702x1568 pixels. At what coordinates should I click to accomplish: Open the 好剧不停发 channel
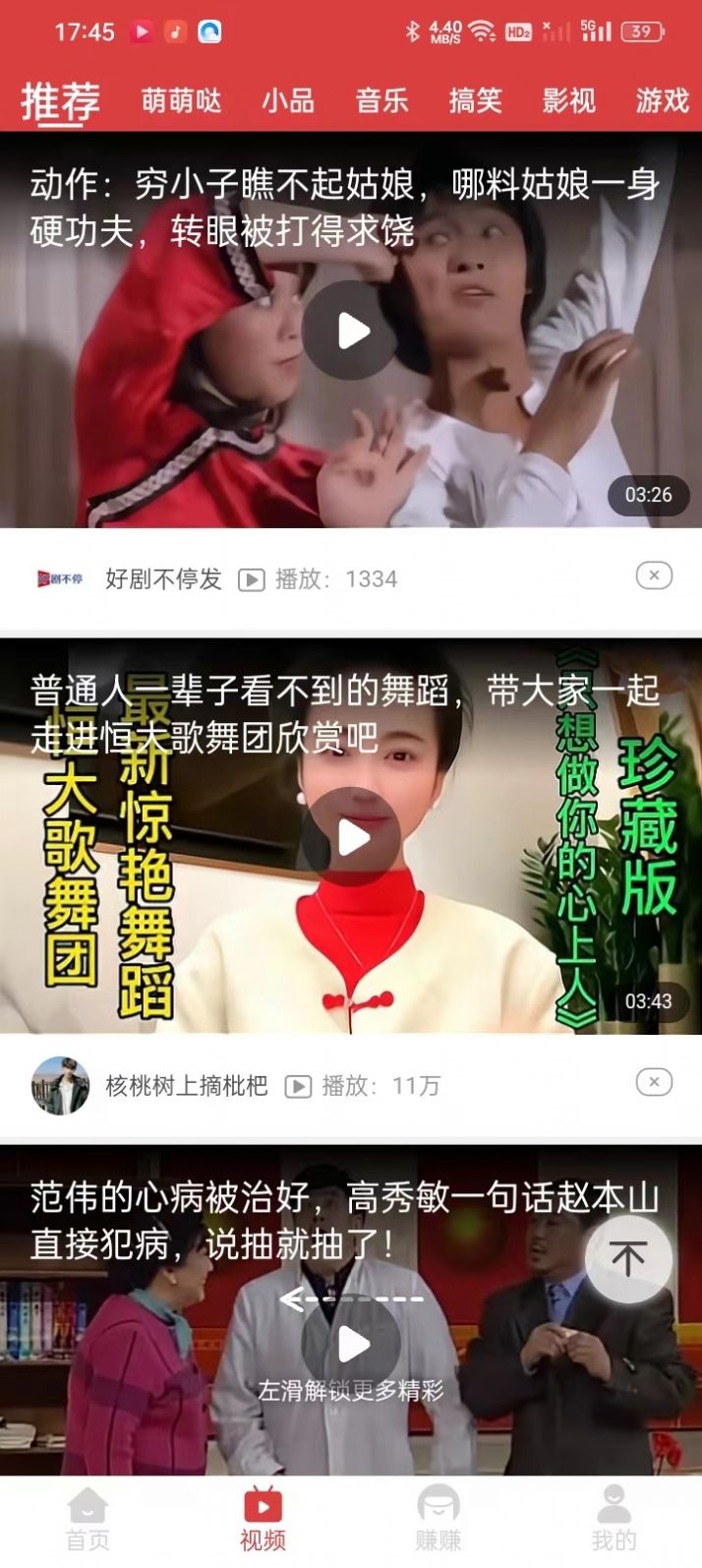(x=163, y=579)
